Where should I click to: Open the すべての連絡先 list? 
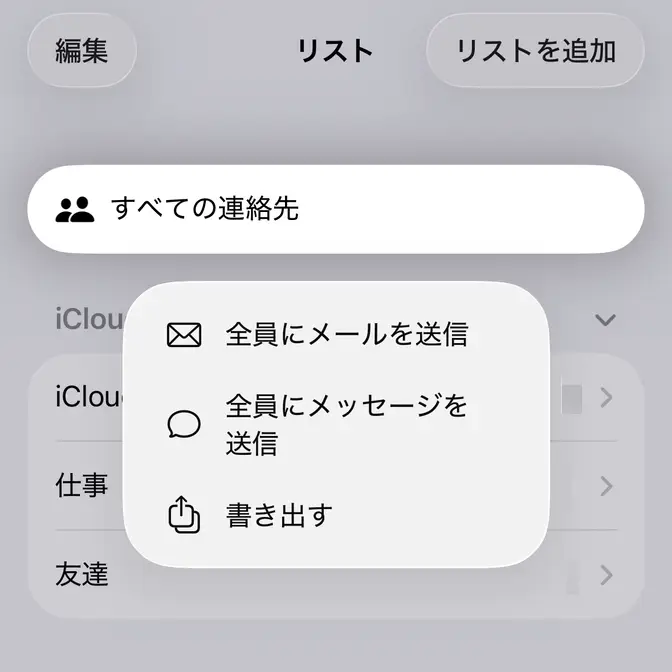(335, 209)
